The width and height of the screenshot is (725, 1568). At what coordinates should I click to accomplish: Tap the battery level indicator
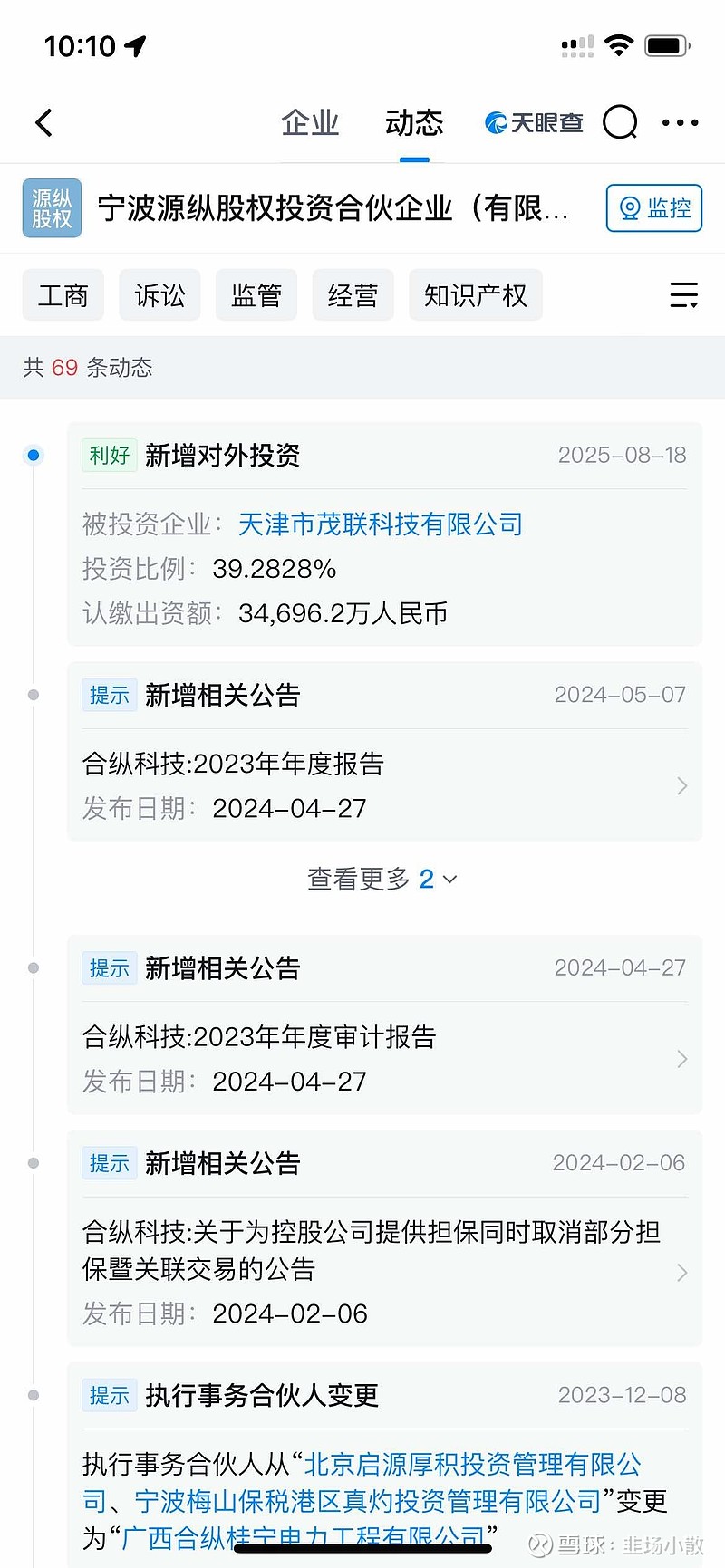click(665, 43)
